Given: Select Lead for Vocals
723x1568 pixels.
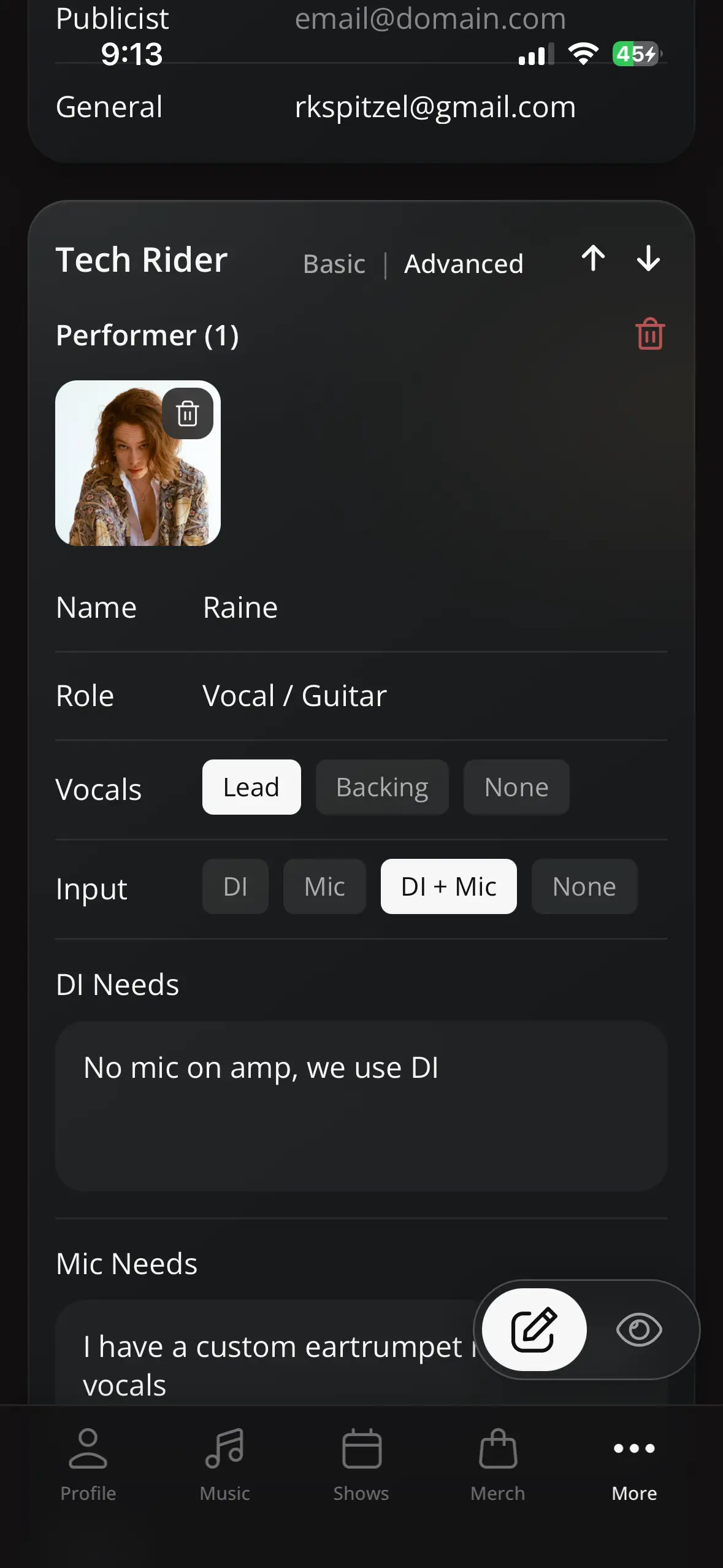Looking at the screenshot, I should click(251, 787).
